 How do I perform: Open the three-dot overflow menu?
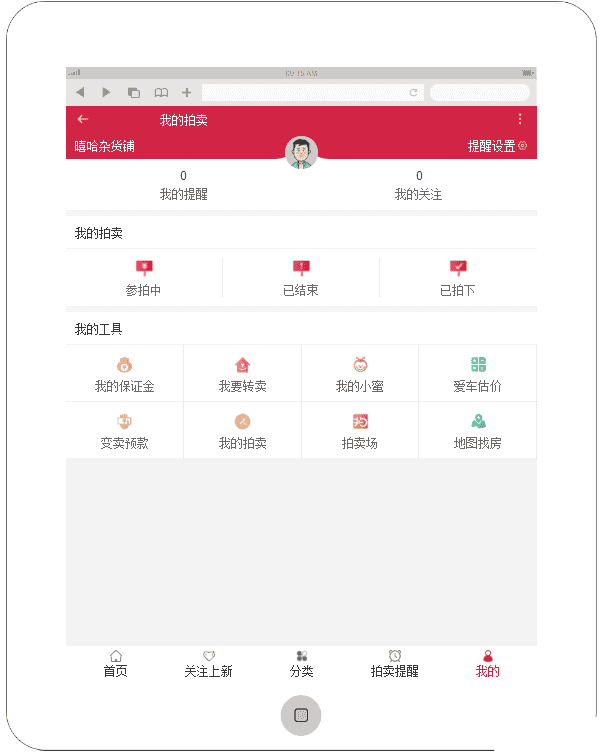click(x=520, y=119)
